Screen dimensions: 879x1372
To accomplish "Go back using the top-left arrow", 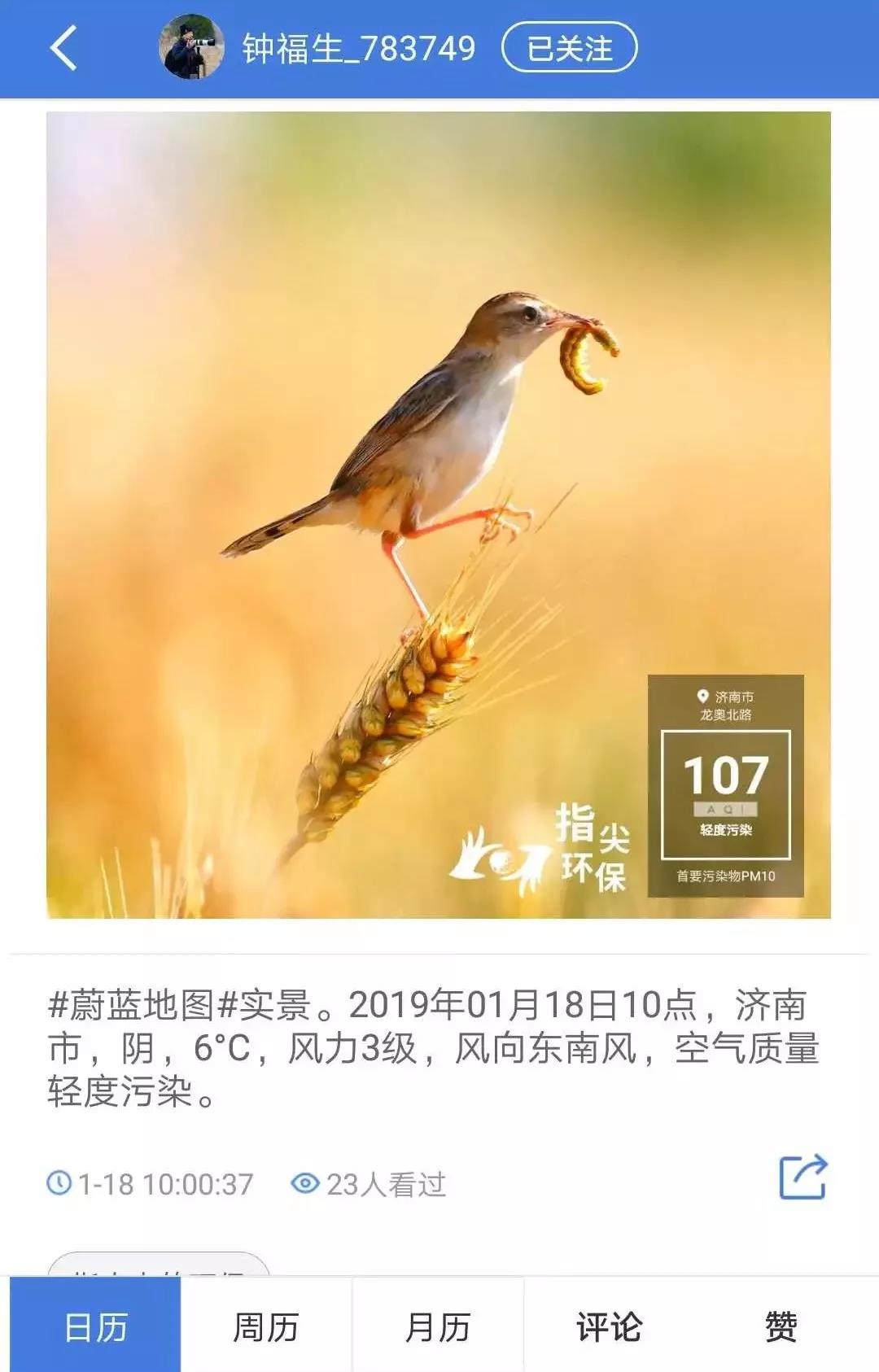I will coord(63,48).
